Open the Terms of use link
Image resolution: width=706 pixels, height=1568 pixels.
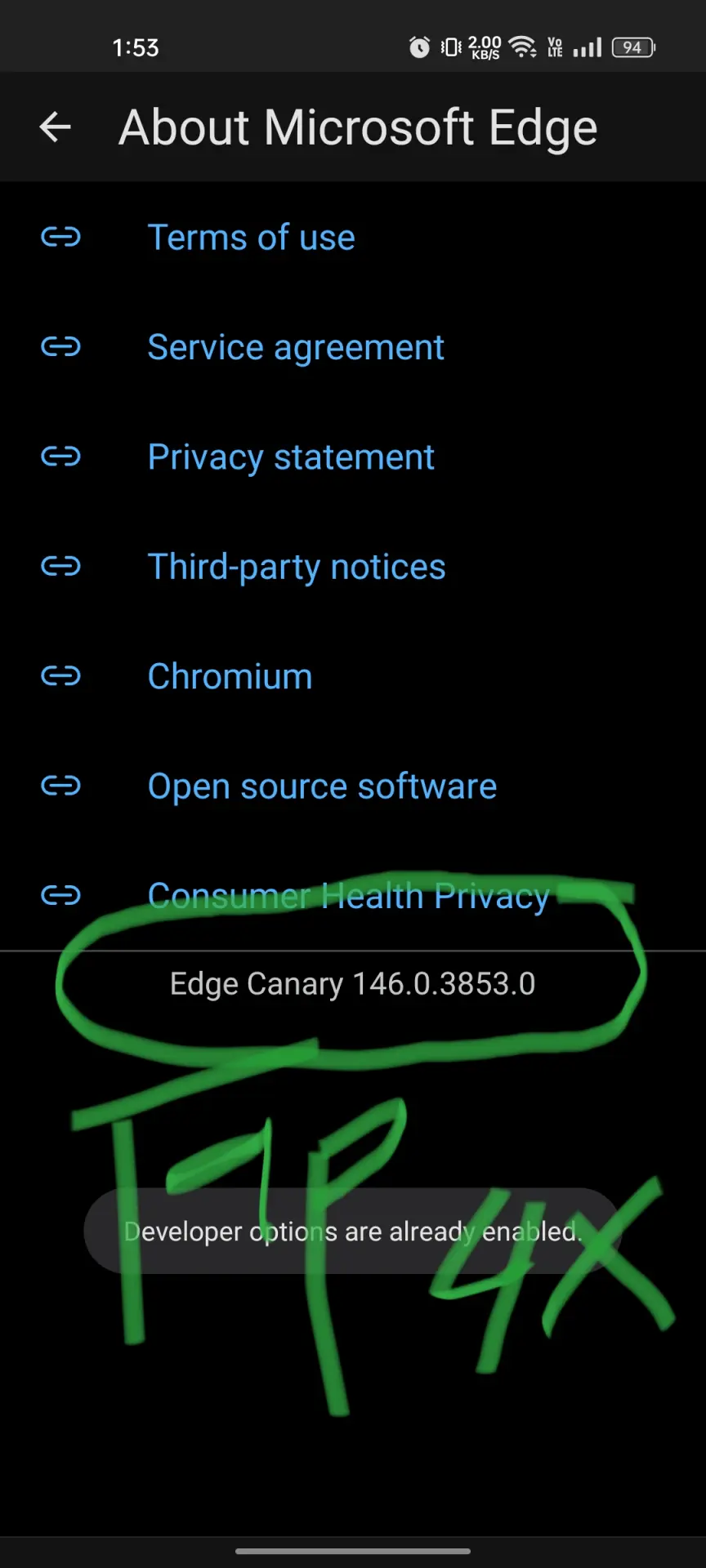353,238
